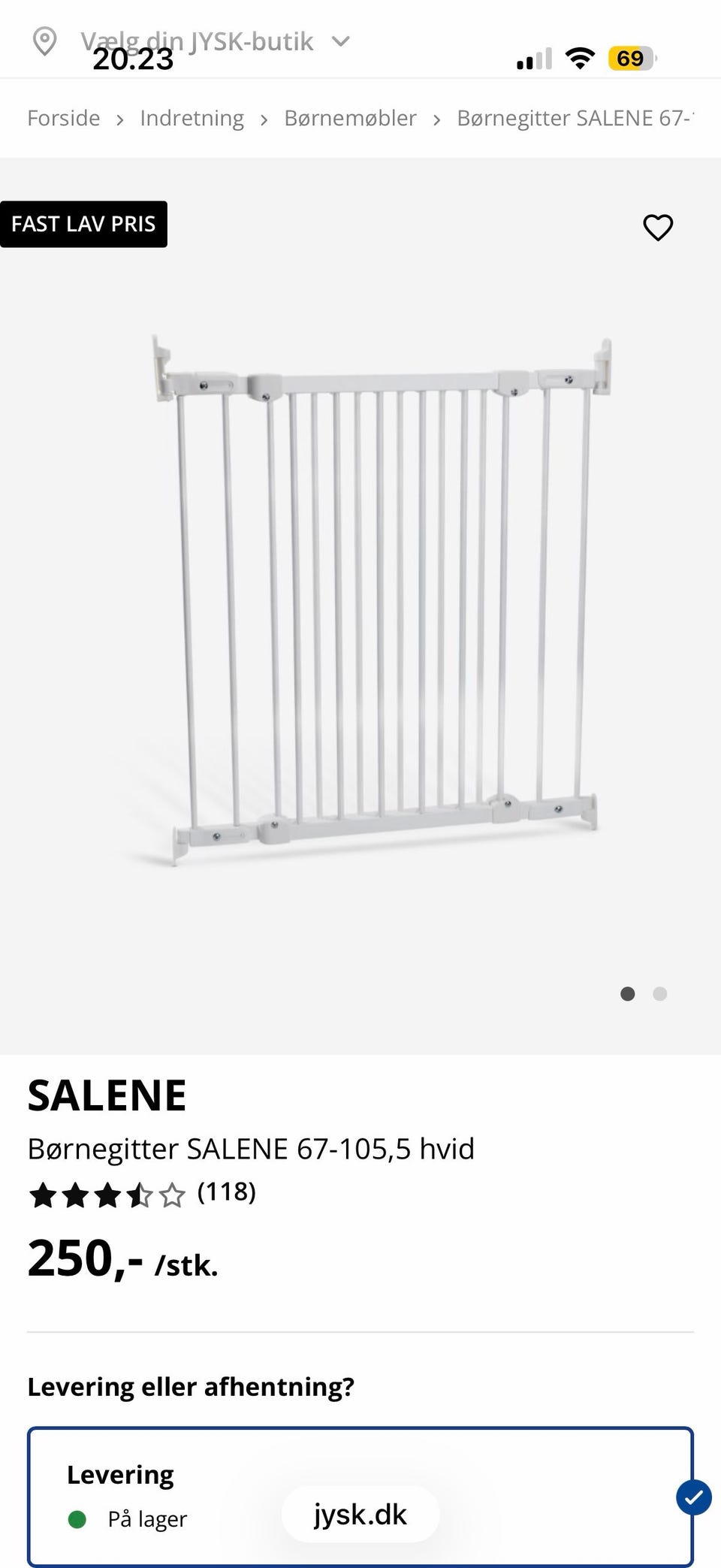Viewport: 721px width, 1568px height.
Task: Go to Indretning breadcrumb entry
Action: point(192,118)
